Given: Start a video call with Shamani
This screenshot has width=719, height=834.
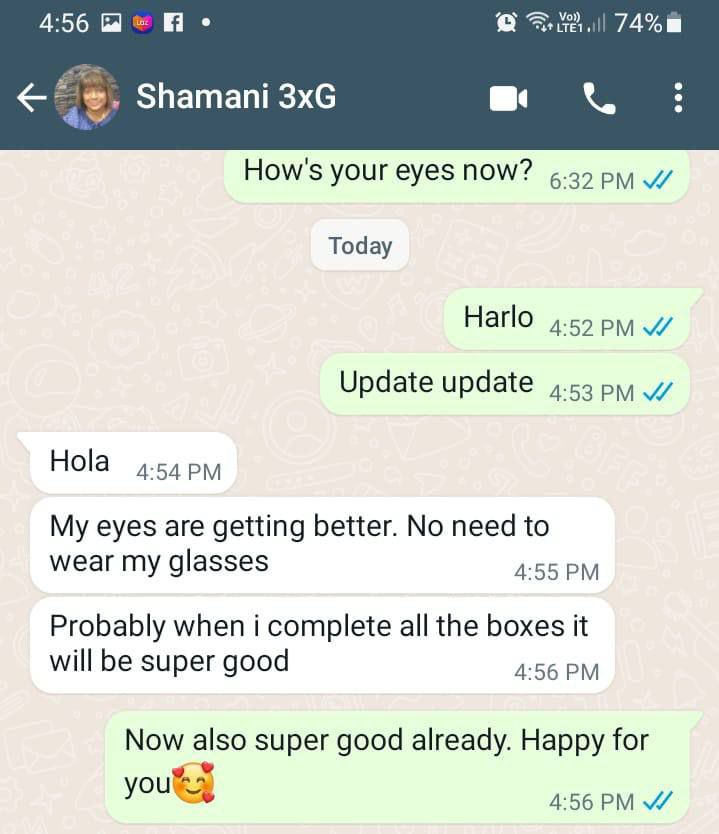Looking at the screenshot, I should (508, 98).
